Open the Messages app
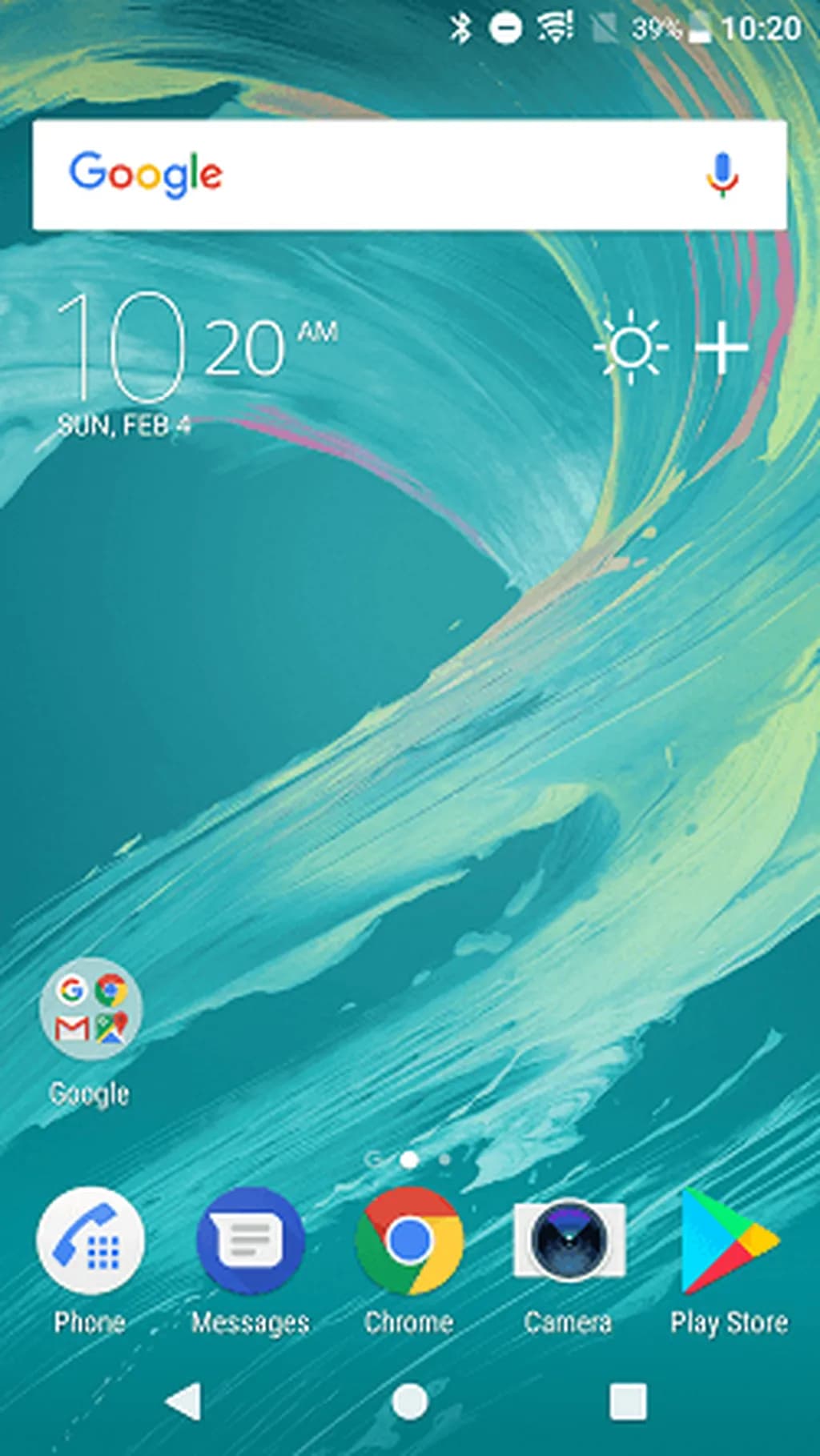 [251, 1241]
